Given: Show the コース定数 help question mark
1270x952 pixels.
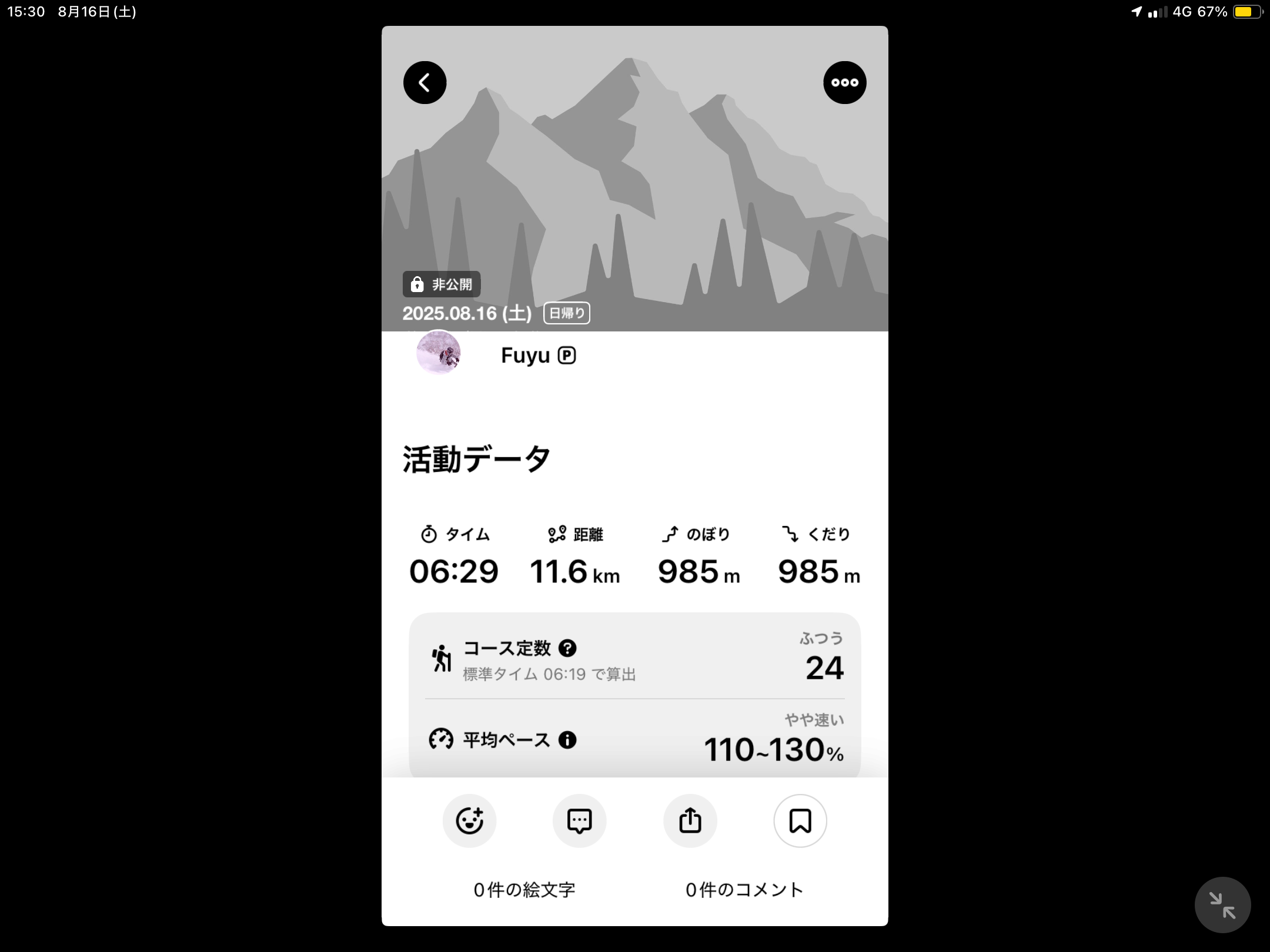Looking at the screenshot, I should [x=567, y=648].
